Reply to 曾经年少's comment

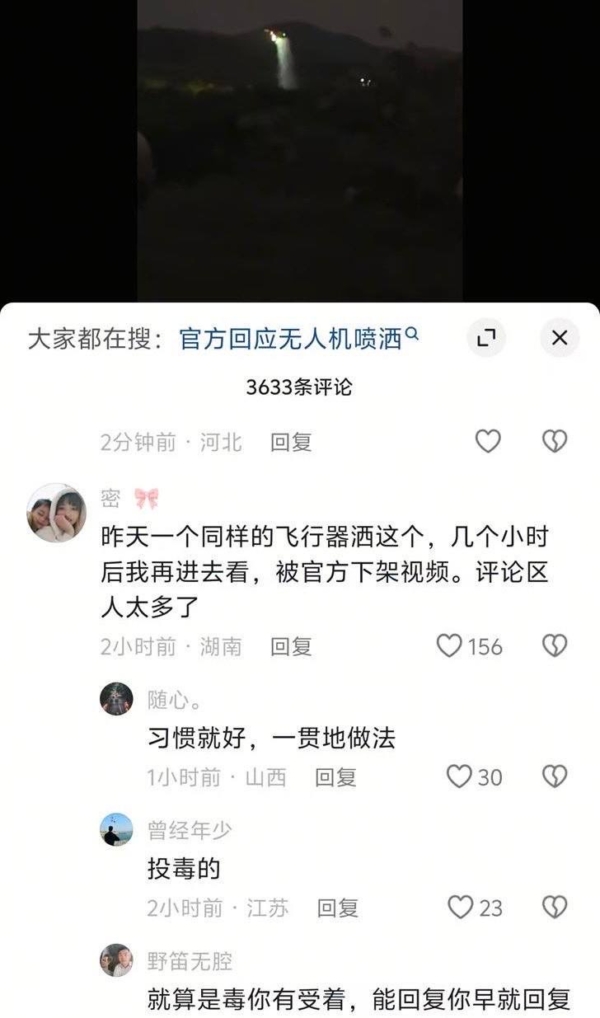337,908
